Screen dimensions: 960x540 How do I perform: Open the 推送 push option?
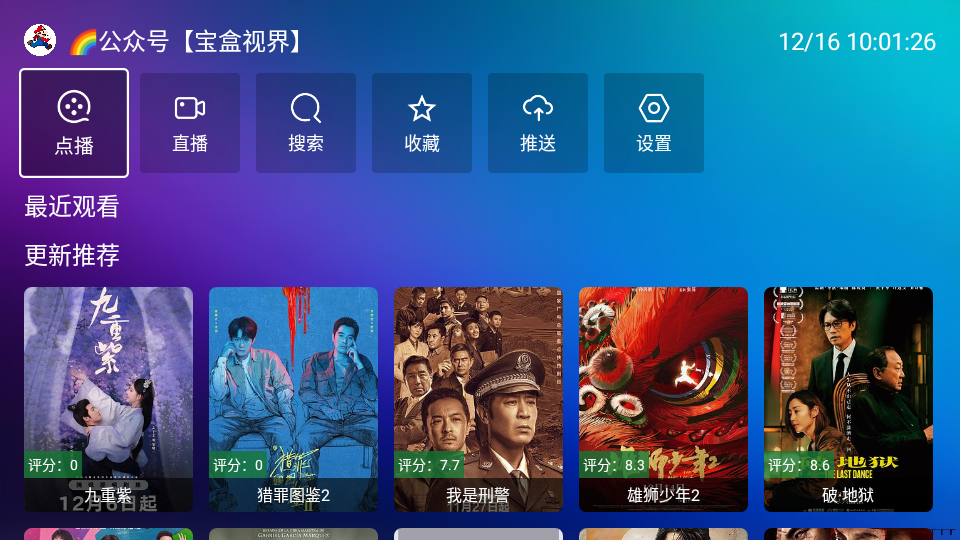pyautogui.click(x=538, y=123)
